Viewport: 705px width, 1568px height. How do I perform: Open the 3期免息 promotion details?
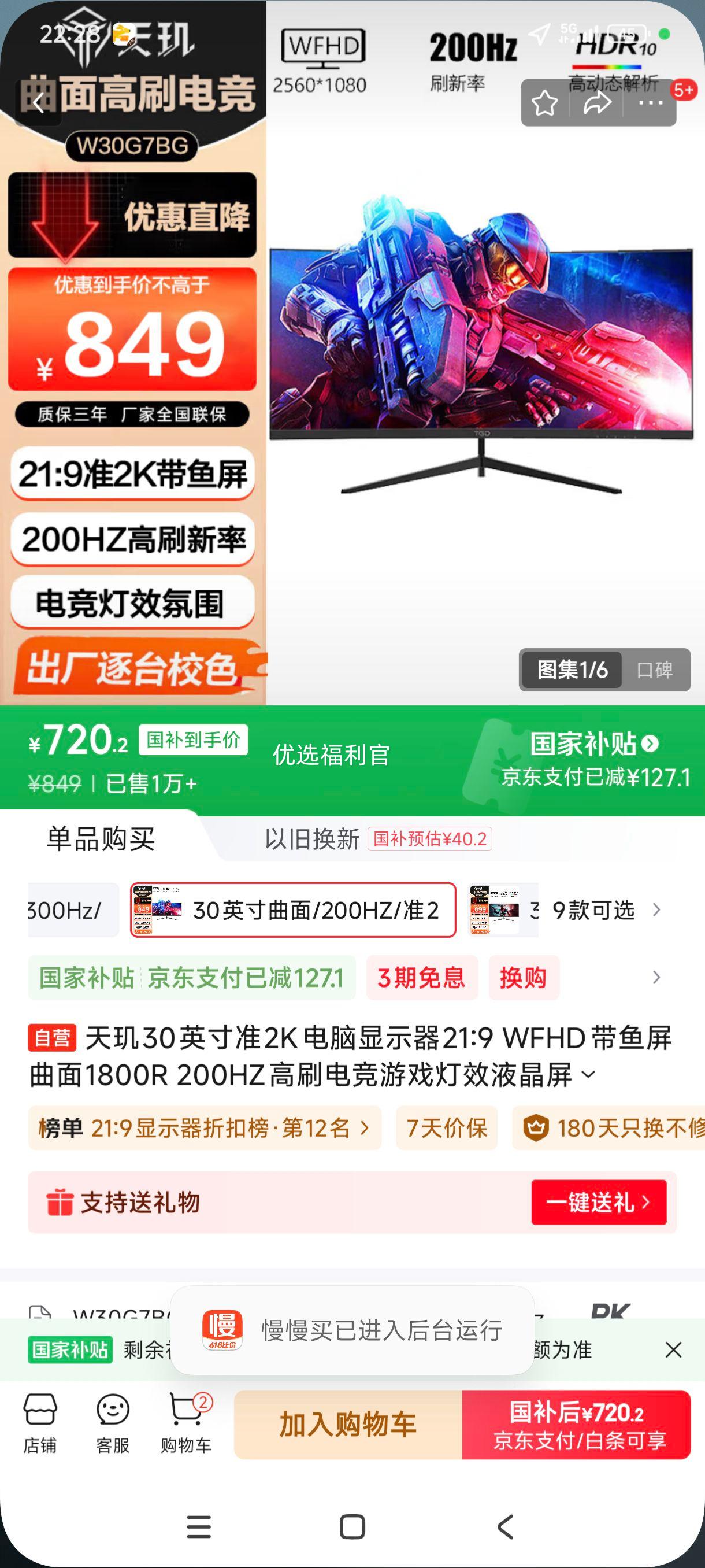pyautogui.click(x=421, y=978)
